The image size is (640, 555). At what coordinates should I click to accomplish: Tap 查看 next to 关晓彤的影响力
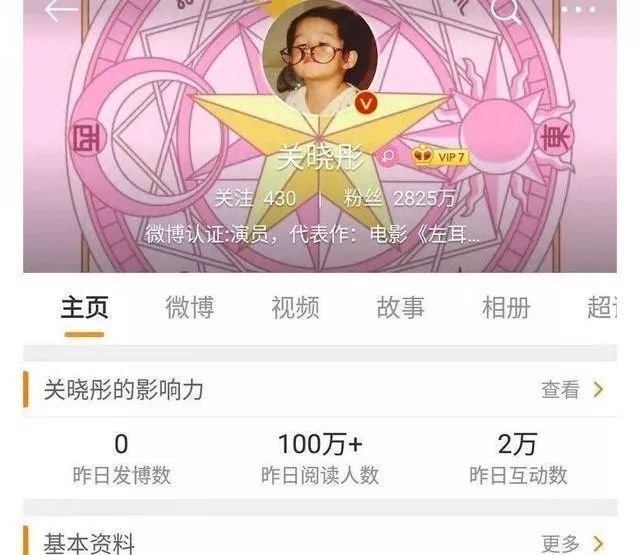point(572,390)
